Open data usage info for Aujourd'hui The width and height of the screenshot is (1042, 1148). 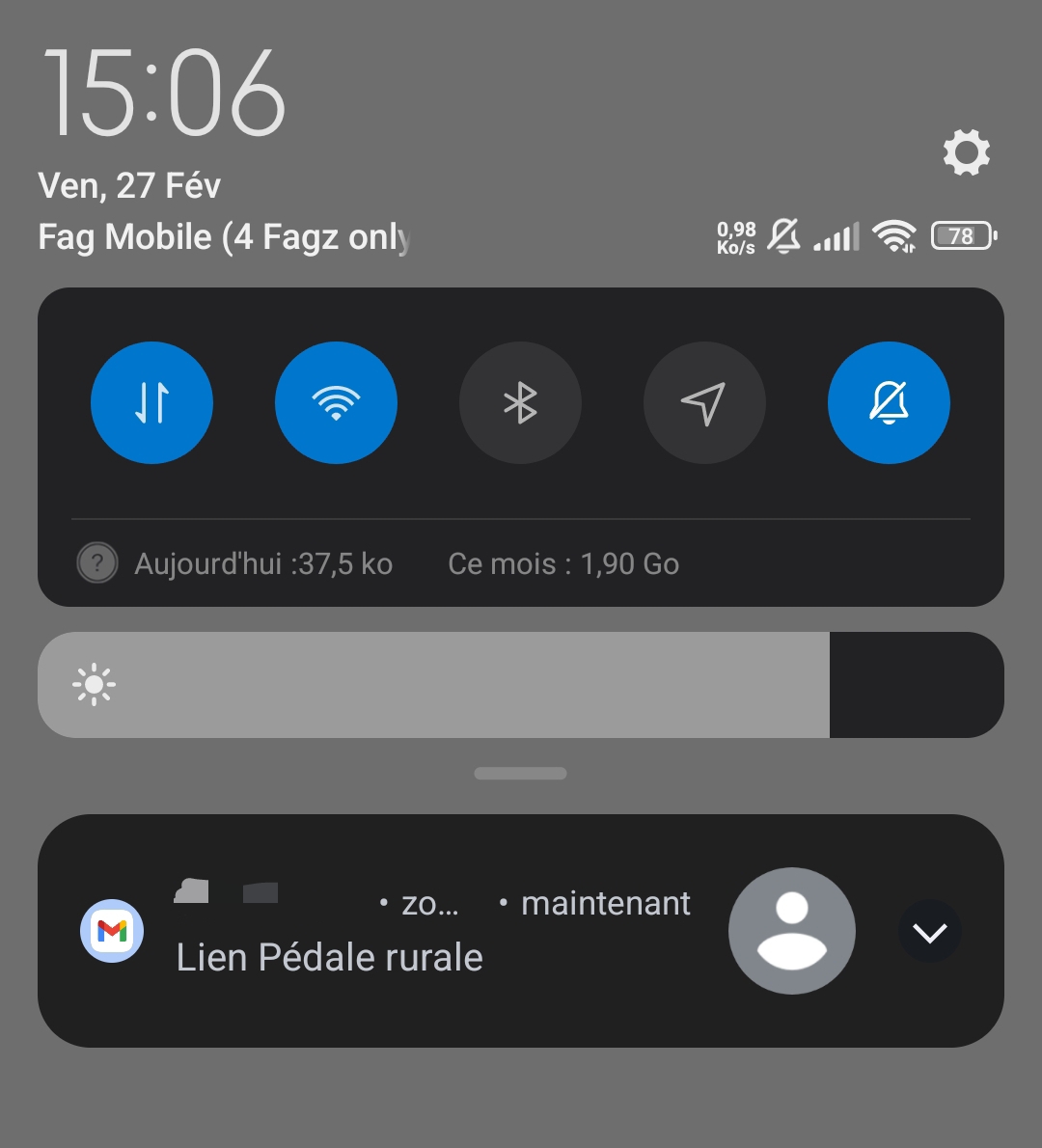[262, 563]
